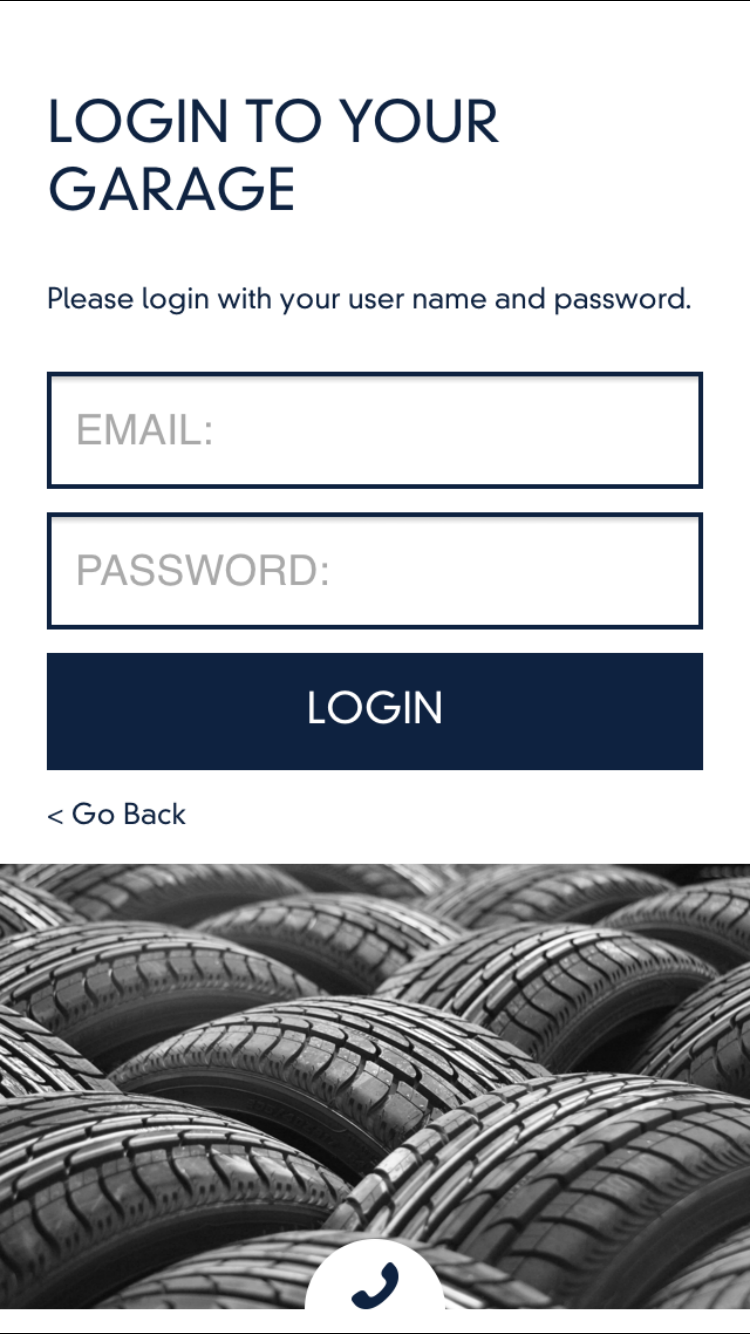Image resolution: width=750 pixels, height=1334 pixels.
Task: Tap the LOGIN button
Action: coord(375,711)
